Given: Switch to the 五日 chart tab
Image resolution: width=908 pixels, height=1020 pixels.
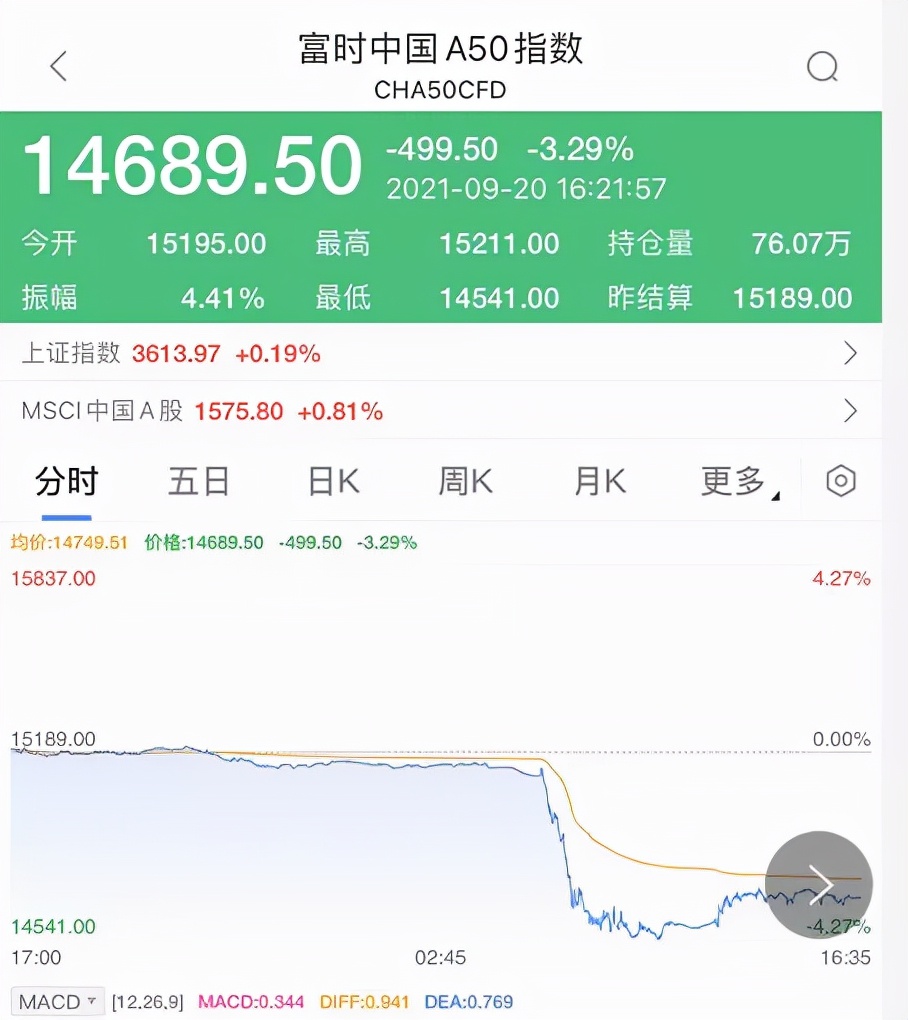Looking at the screenshot, I should pyautogui.click(x=198, y=482).
